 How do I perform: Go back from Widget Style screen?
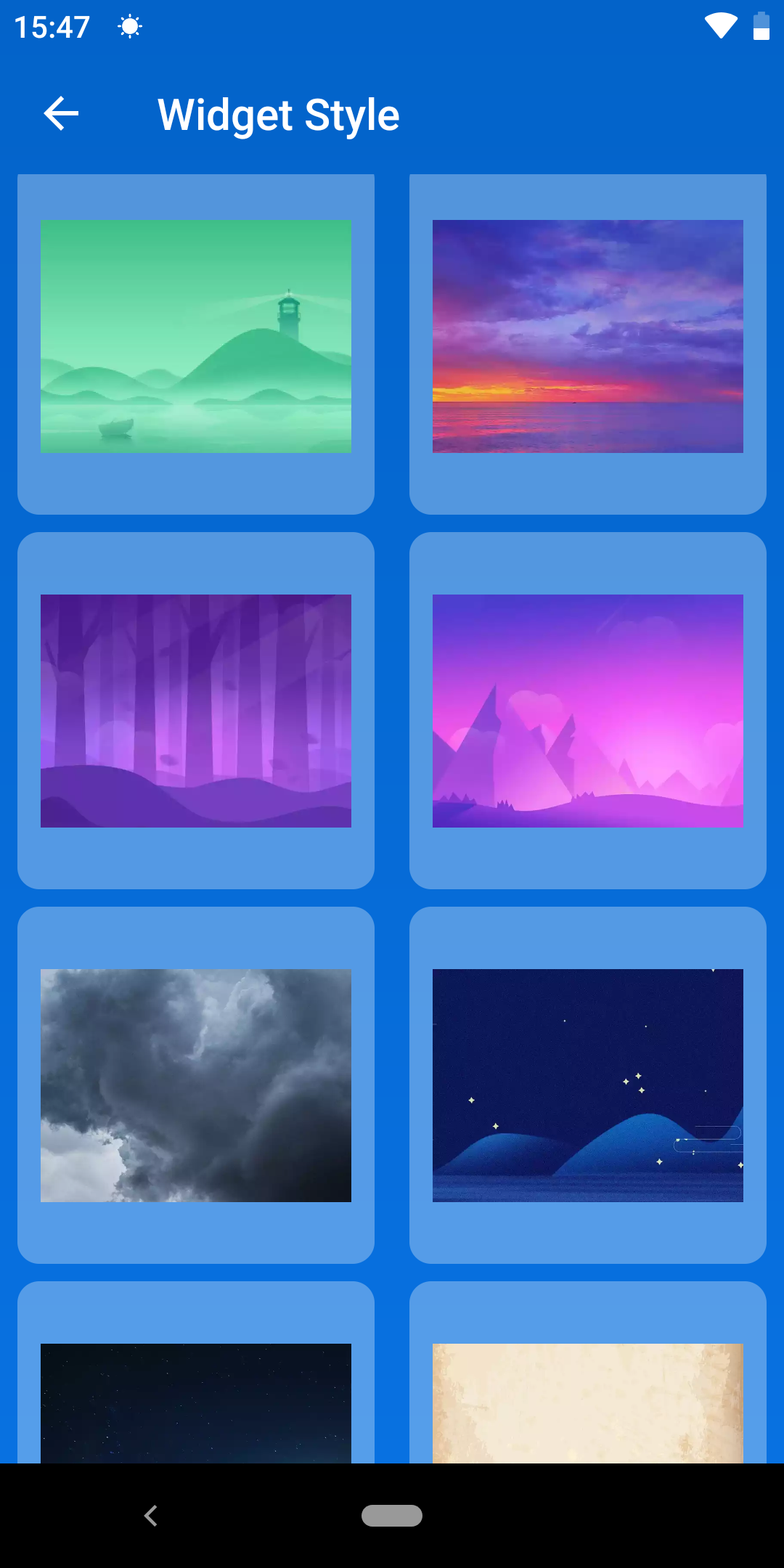coord(61,114)
